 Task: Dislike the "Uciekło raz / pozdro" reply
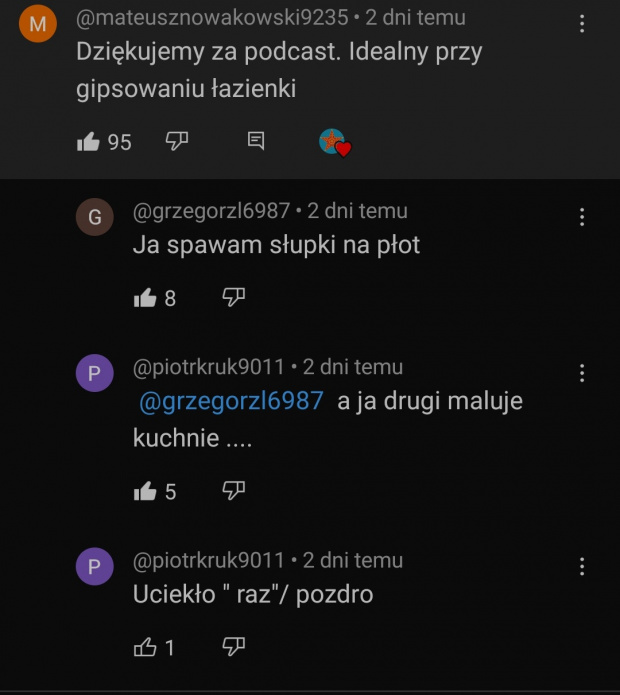pos(233,646)
